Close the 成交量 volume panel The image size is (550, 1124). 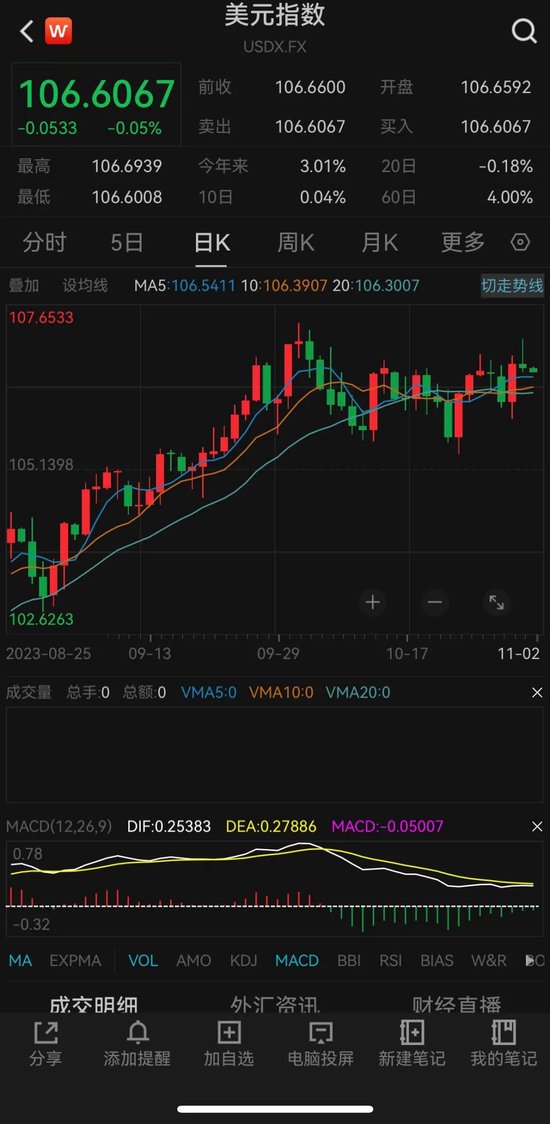tap(537, 692)
